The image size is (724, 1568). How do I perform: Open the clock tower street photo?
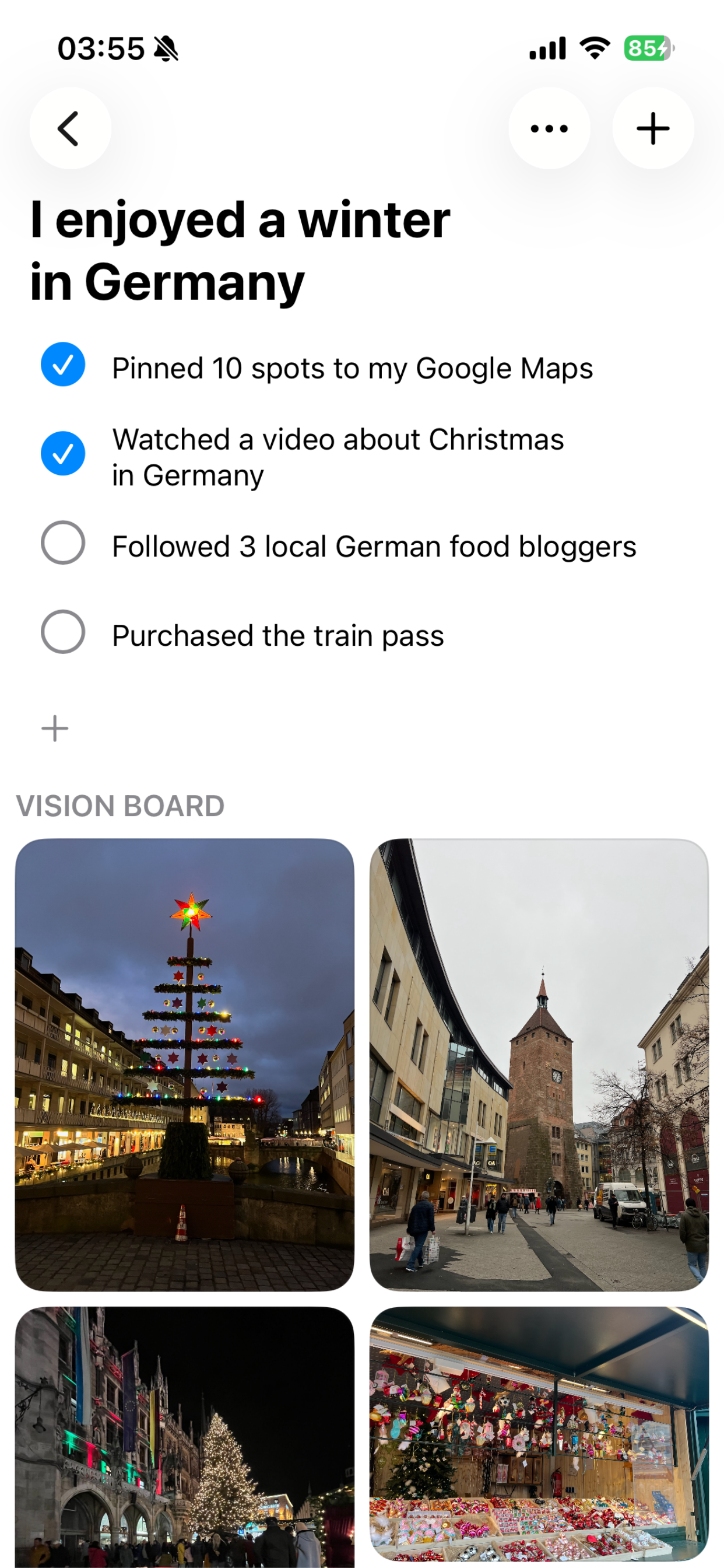click(x=539, y=1064)
